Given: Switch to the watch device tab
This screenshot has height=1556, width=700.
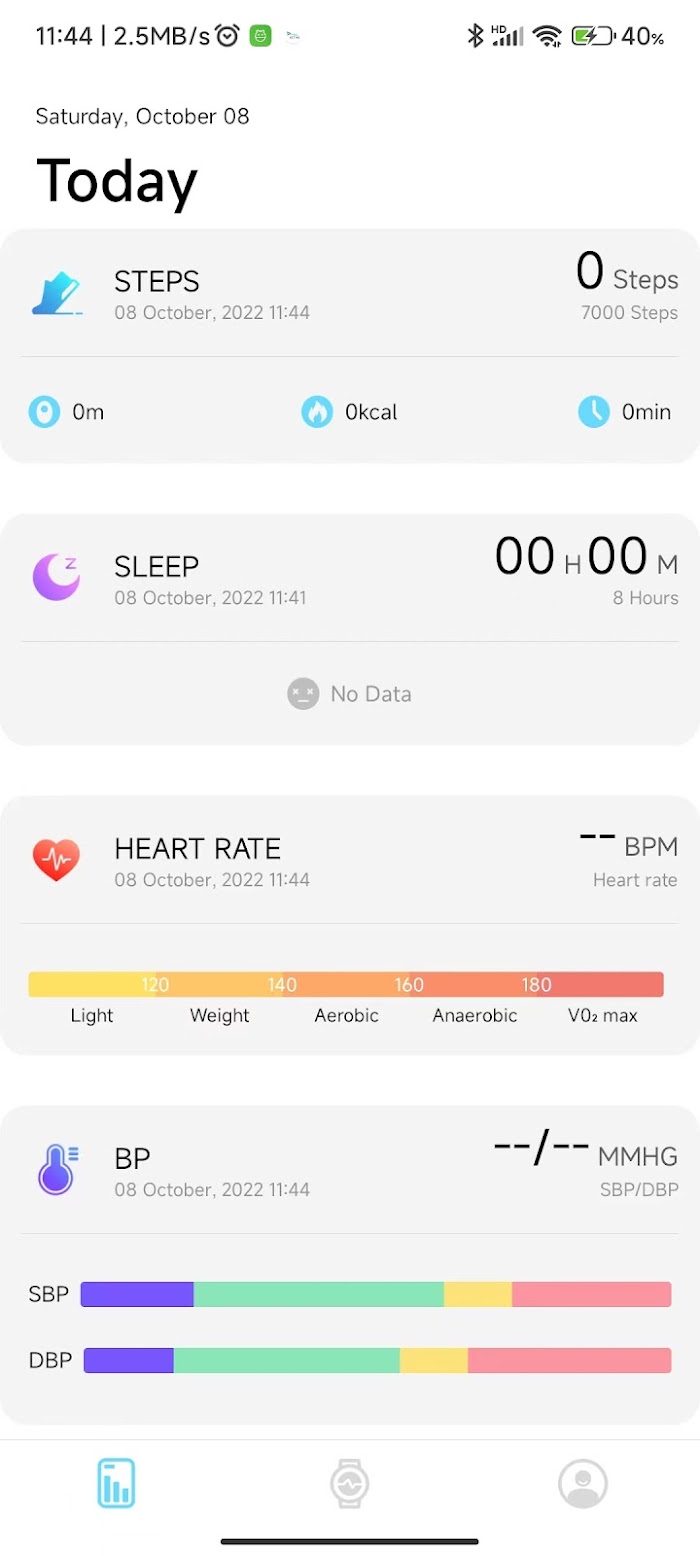Looking at the screenshot, I should tap(350, 1483).
